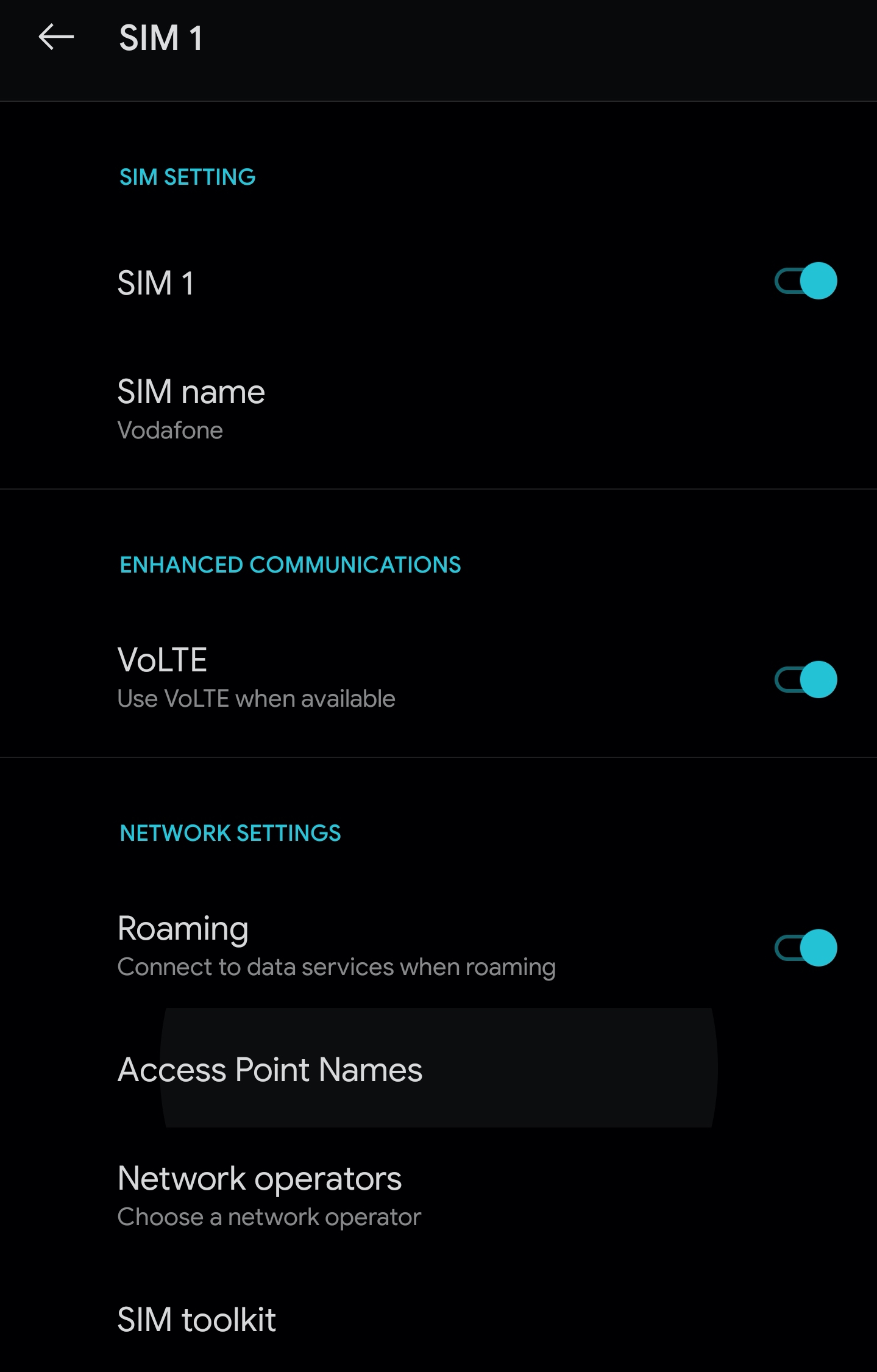
Task: Toggle data Roaming off
Action: [805, 948]
